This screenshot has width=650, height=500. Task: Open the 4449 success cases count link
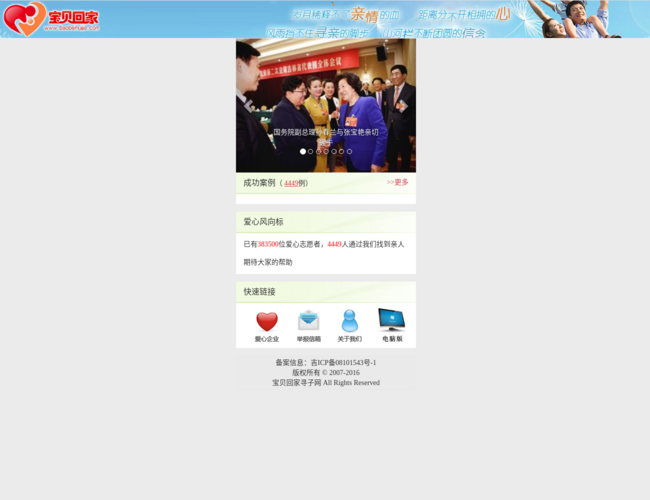[290, 183]
